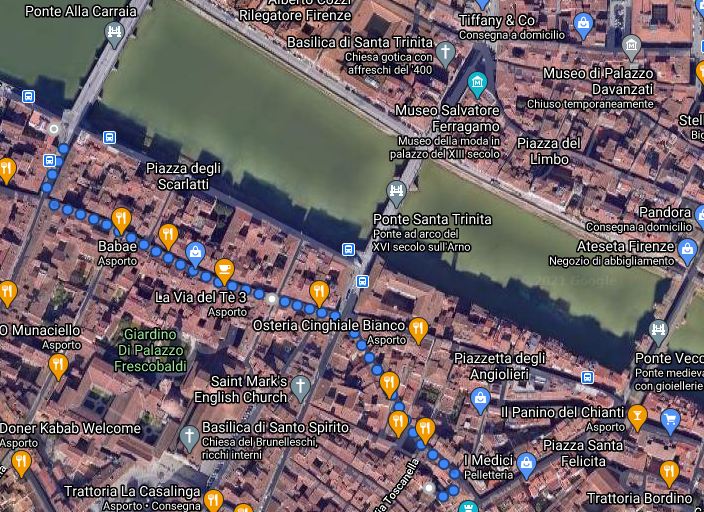Open the I Medici Pelletteria shop pin
Viewport: 704px width, 512px height.
click(527, 464)
